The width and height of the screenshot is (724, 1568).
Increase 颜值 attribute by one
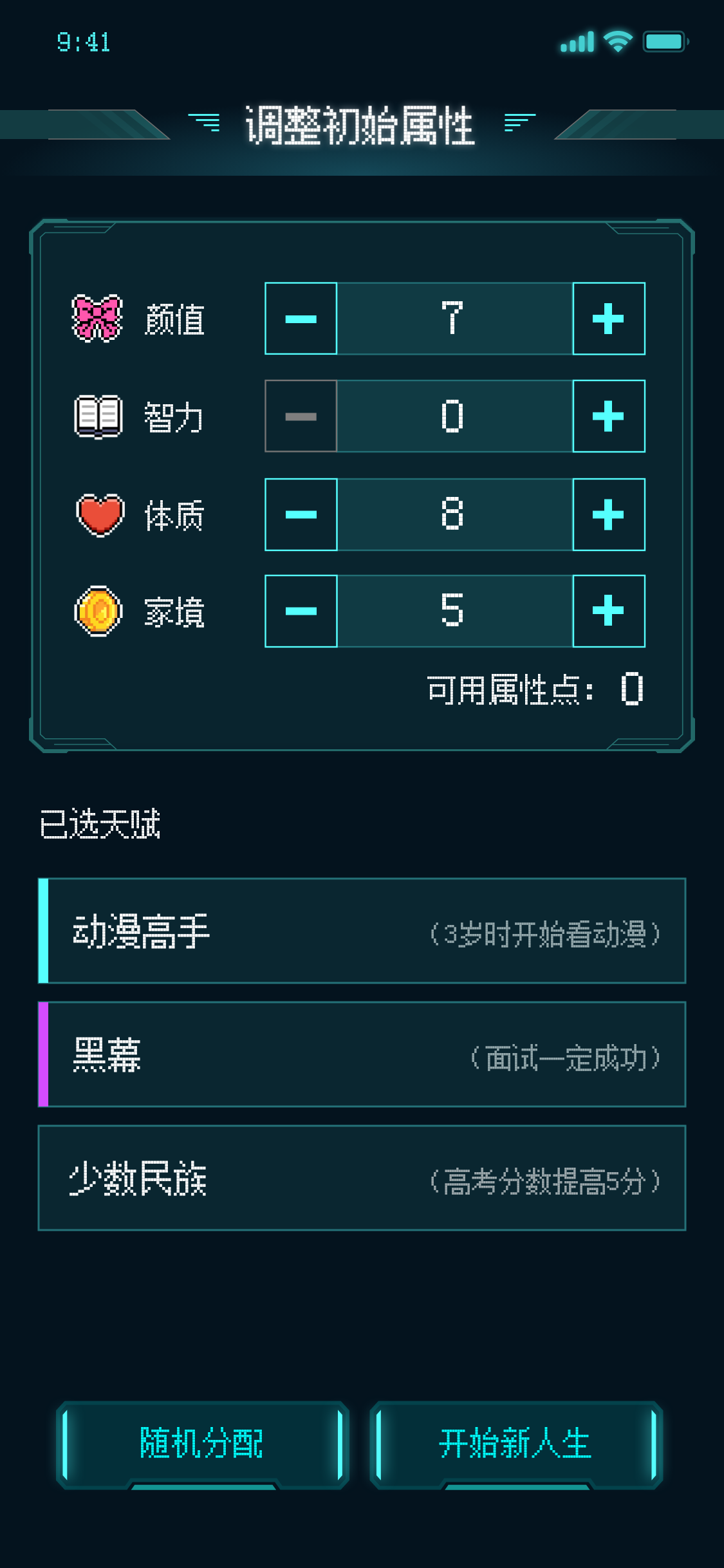pyautogui.click(x=608, y=319)
